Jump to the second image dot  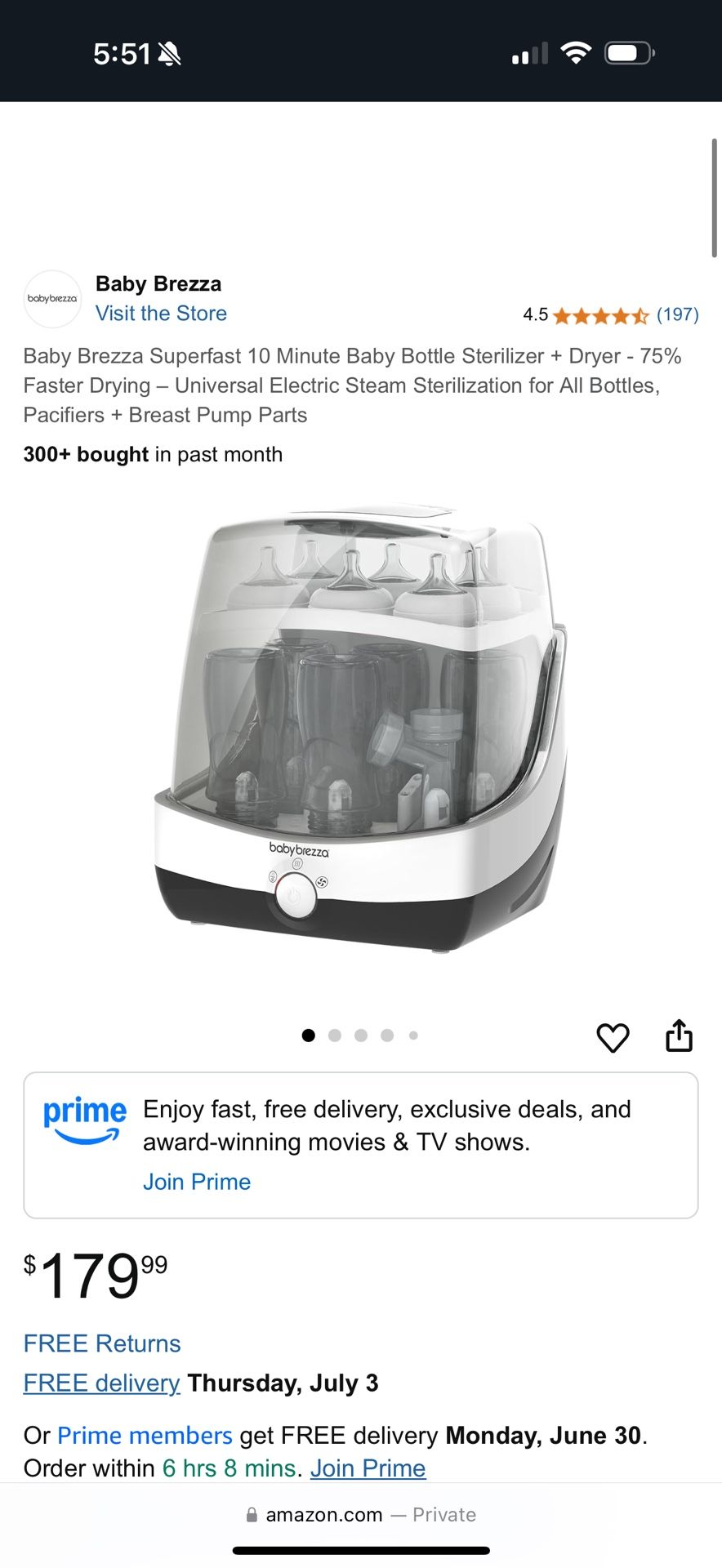pyautogui.click(x=334, y=1036)
